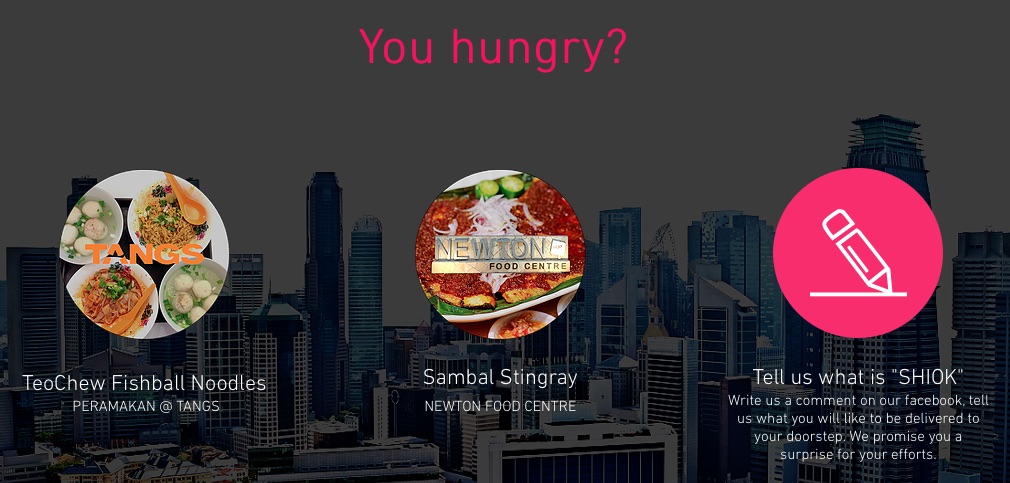Viewport: 1010px width, 483px height.
Task: Tap the pink pencil icon
Action: click(857, 253)
